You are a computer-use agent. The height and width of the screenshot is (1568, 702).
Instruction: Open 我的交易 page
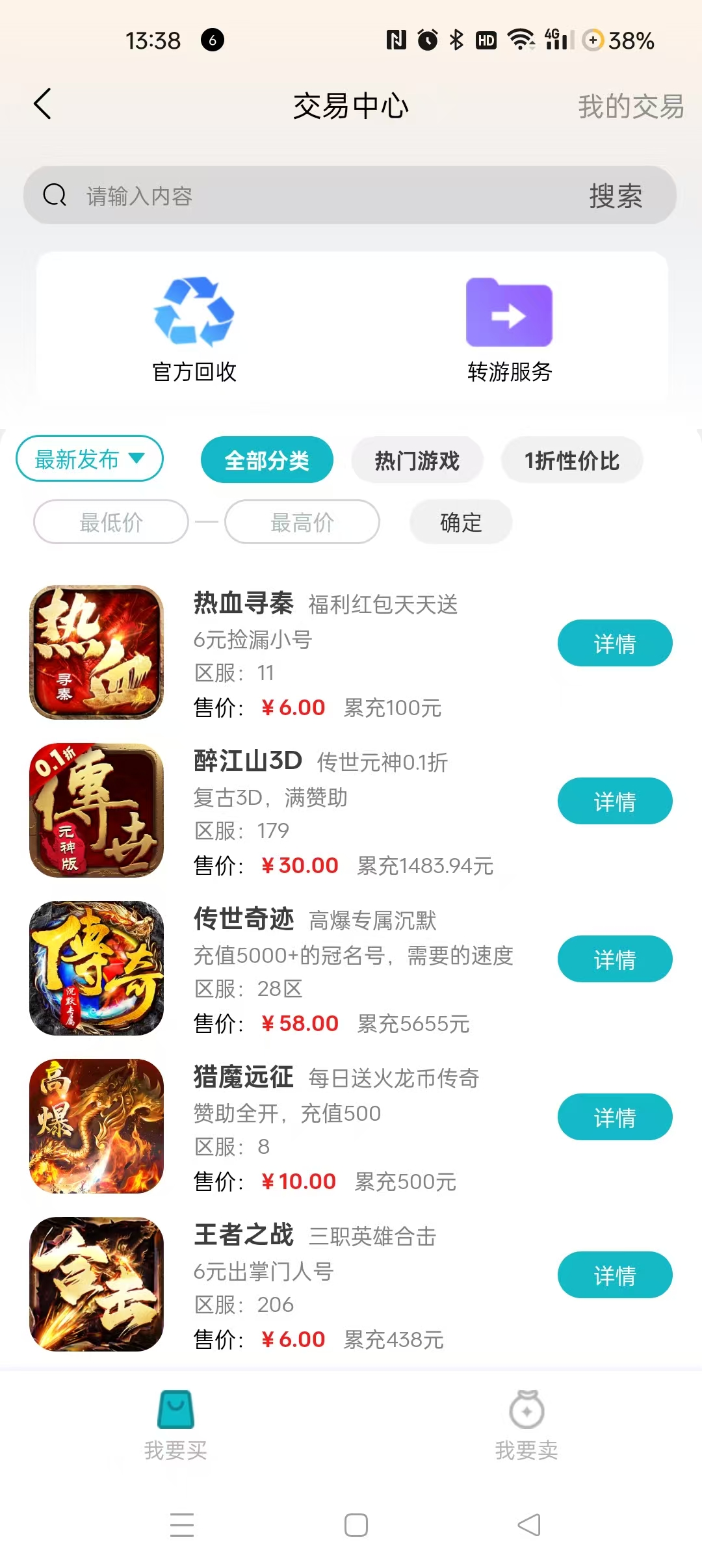click(630, 107)
